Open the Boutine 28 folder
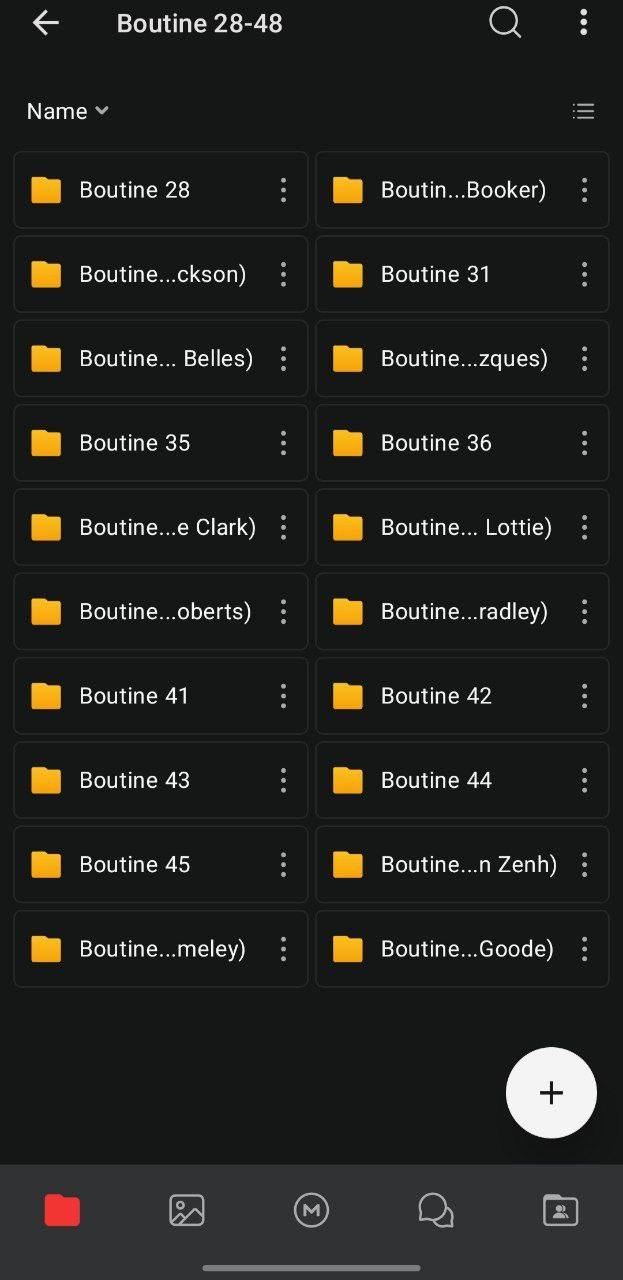623x1280 pixels. [x=135, y=190]
